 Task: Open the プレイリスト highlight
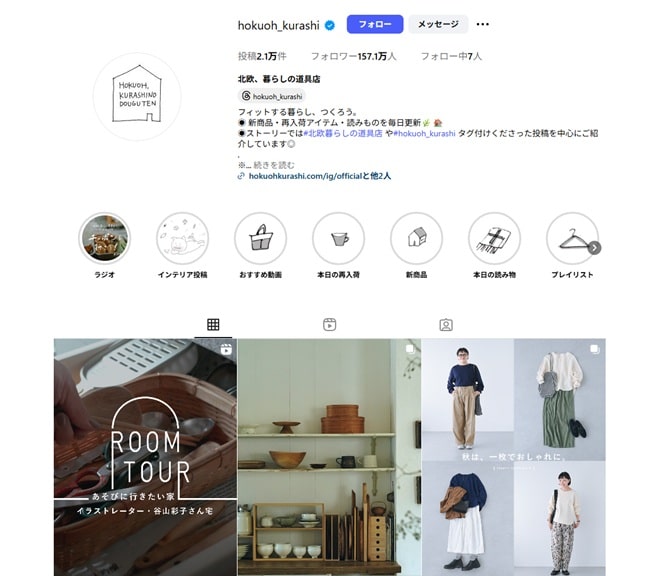(571, 239)
